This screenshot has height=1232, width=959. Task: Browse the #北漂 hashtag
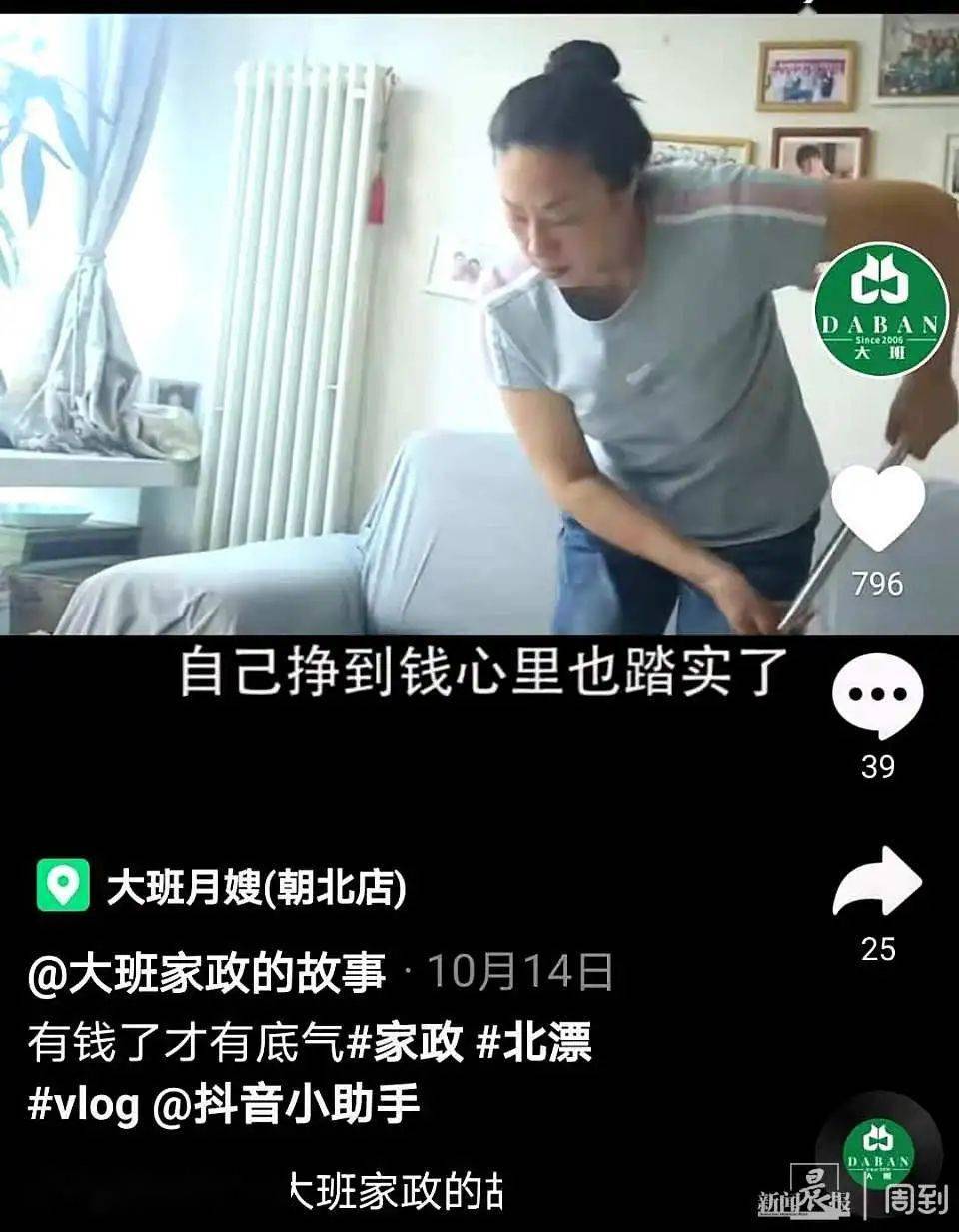(x=534, y=1042)
